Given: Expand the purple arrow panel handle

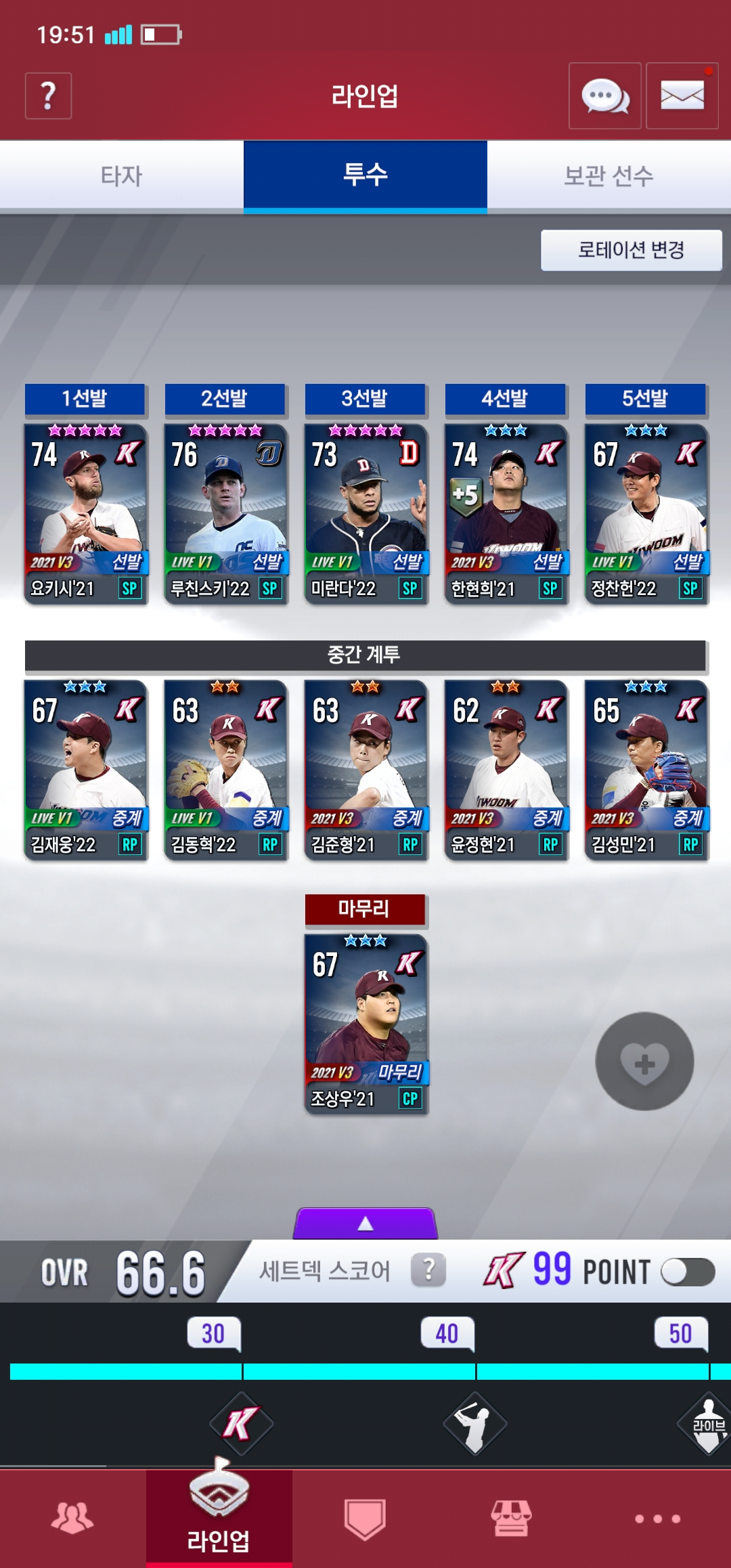Looking at the screenshot, I should point(365,1223).
